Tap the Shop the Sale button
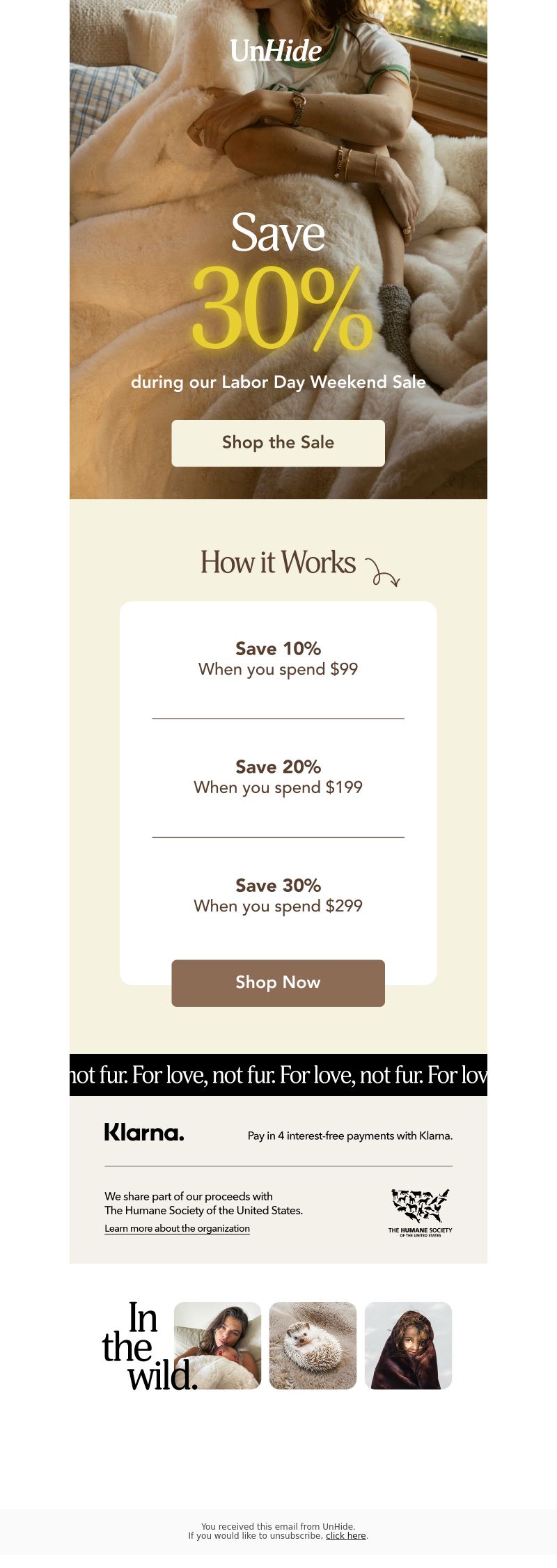This screenshot has width=557, height=1568. 278,443
